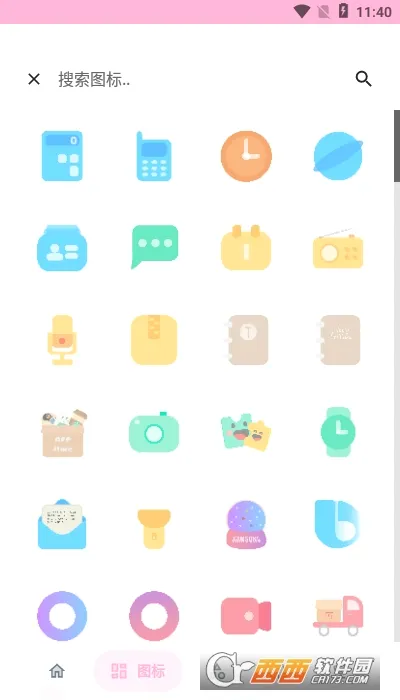Open the microphone recorder icon
400x700 pixels.
62,340
